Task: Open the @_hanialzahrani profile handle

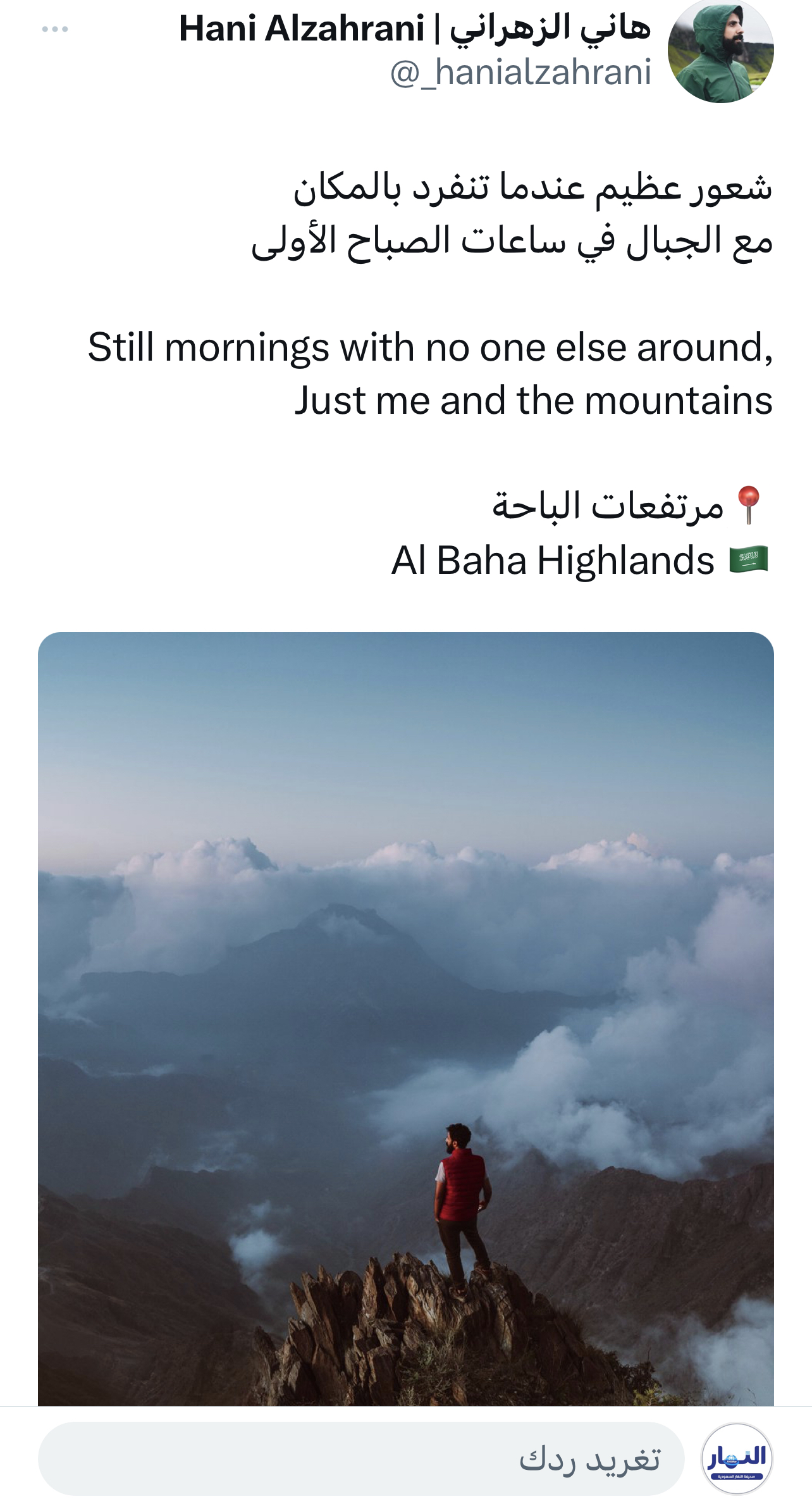Action: [x=520, y=72]
